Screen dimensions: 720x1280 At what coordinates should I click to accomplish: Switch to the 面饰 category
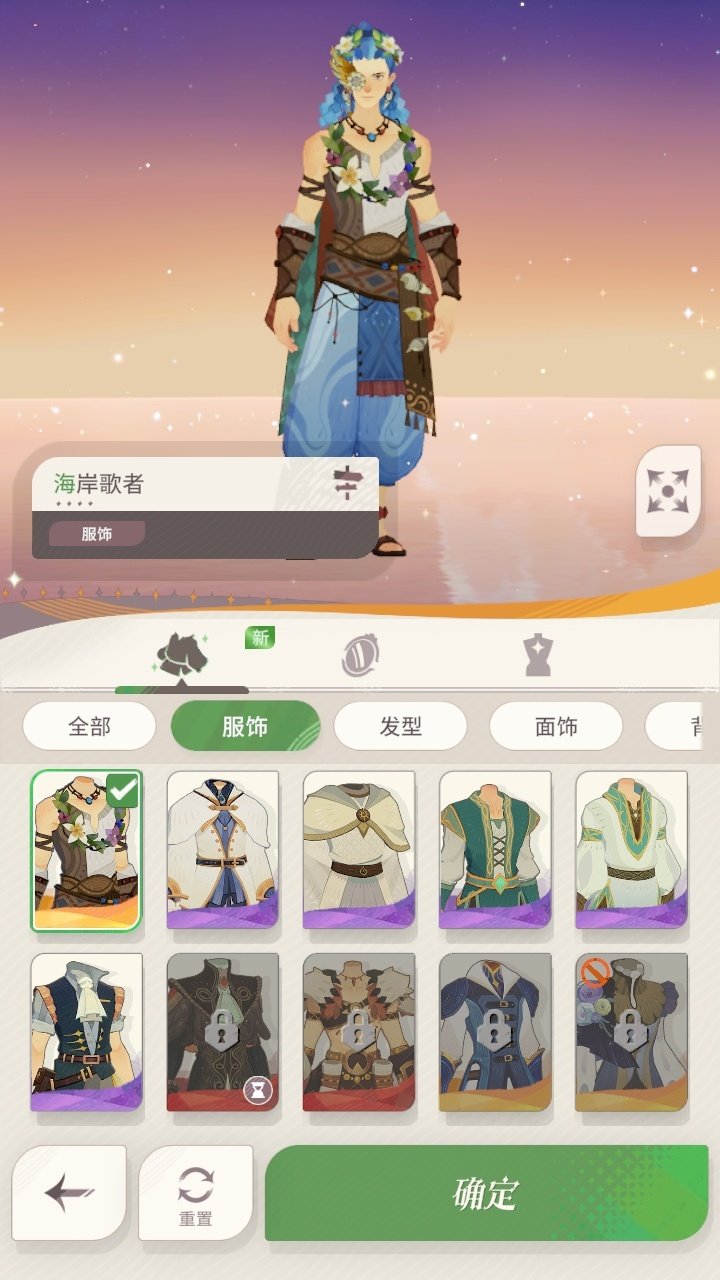[556, 726]
